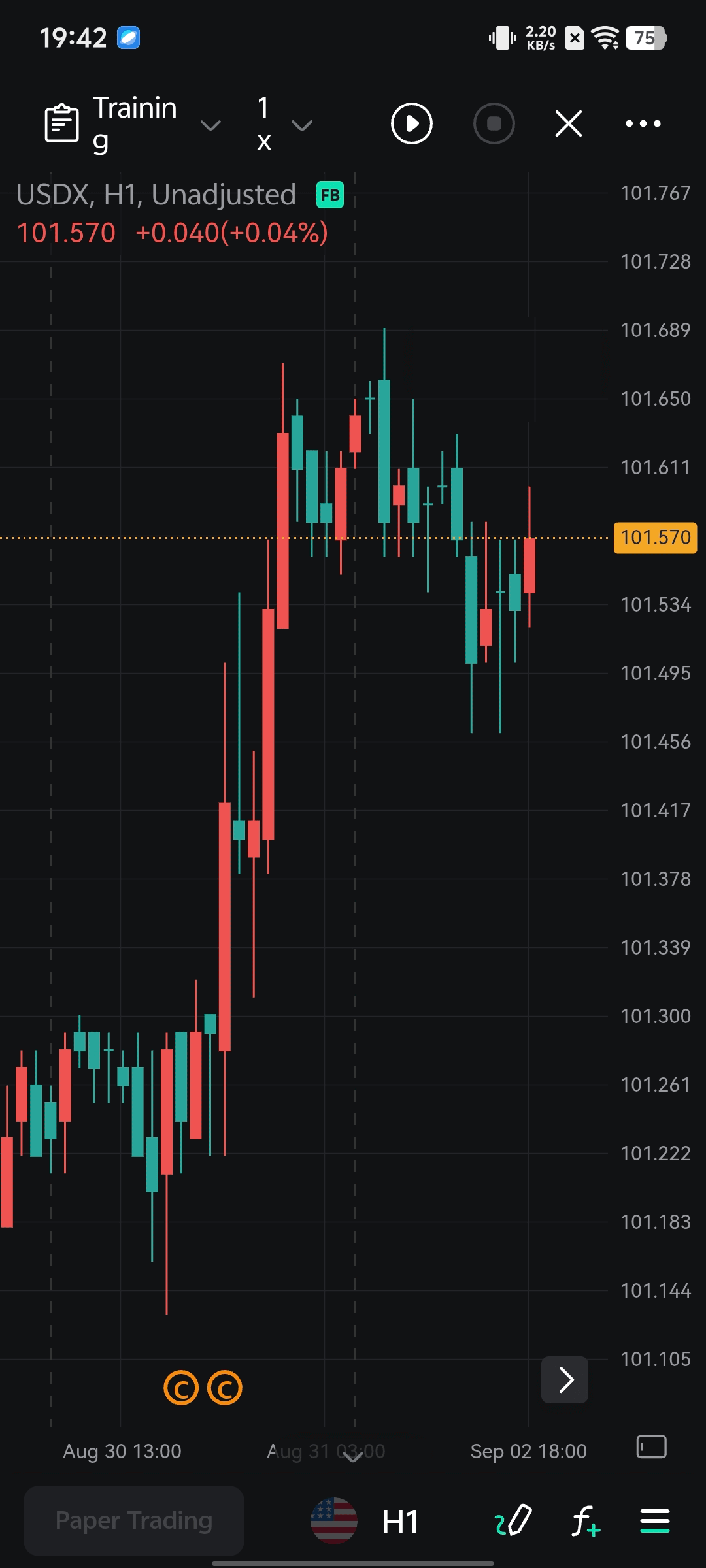The height and width of the screenshot is (1568, 706).
Task: Add an indicator with the f+ icon
Action: pos(585,1520)
